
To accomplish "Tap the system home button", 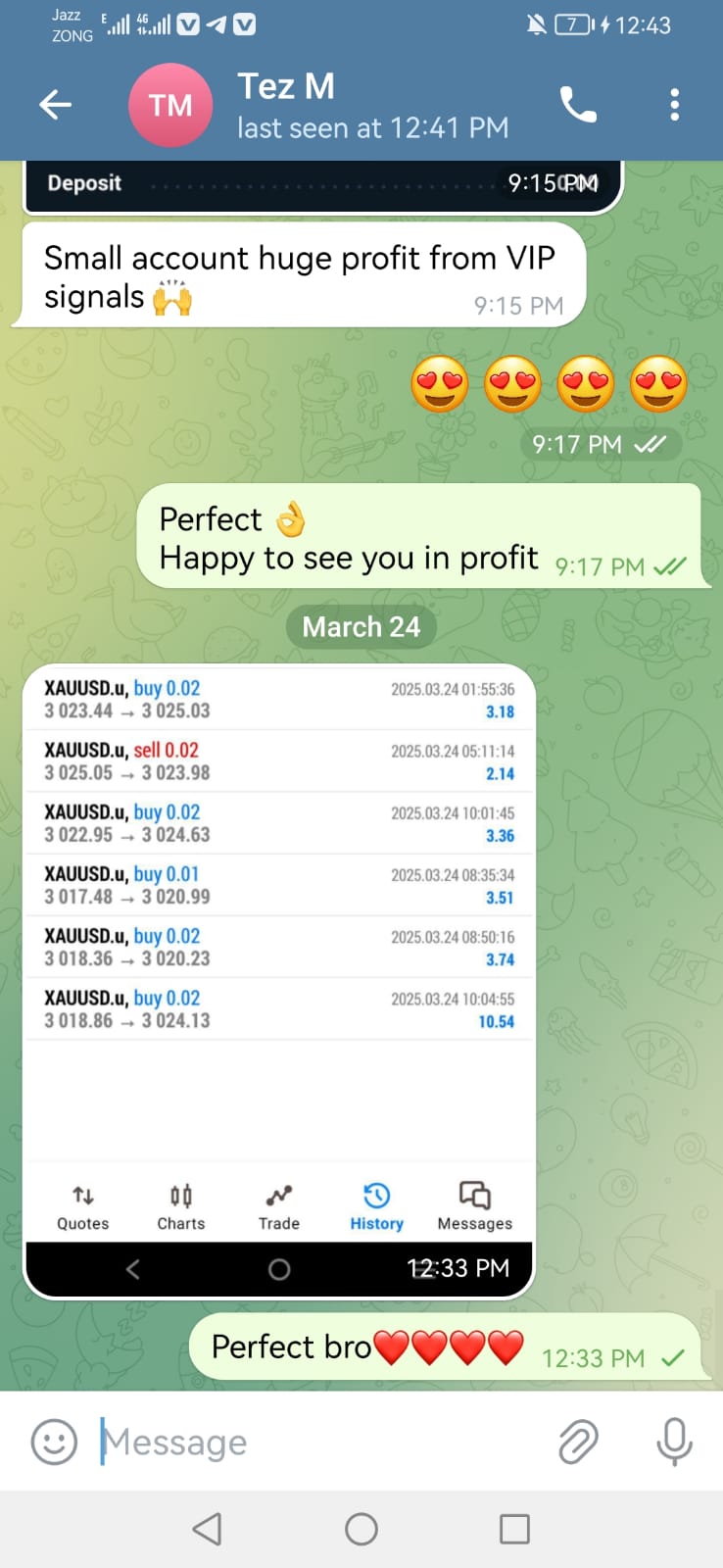I will tap(361, 1529).
